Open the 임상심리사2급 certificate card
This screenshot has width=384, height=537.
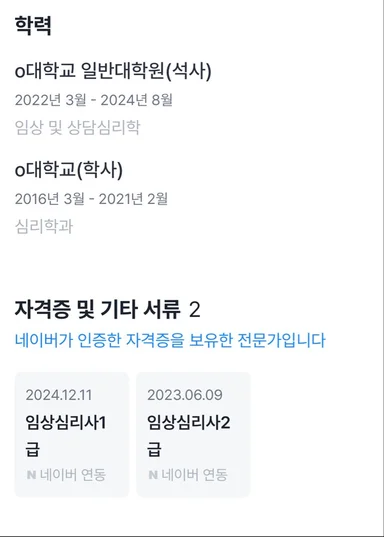[x=194, y=434]
